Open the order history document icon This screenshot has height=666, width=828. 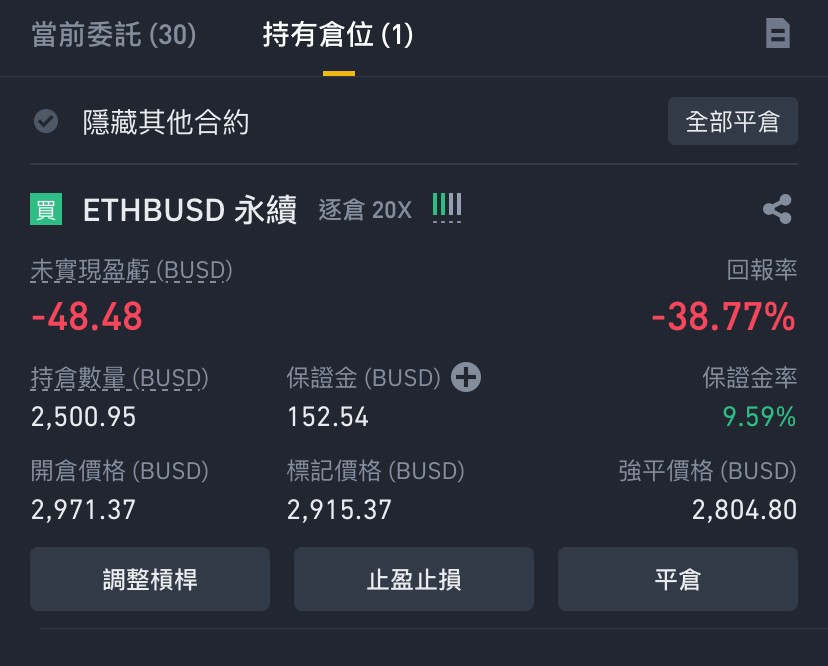pos(778,33)
